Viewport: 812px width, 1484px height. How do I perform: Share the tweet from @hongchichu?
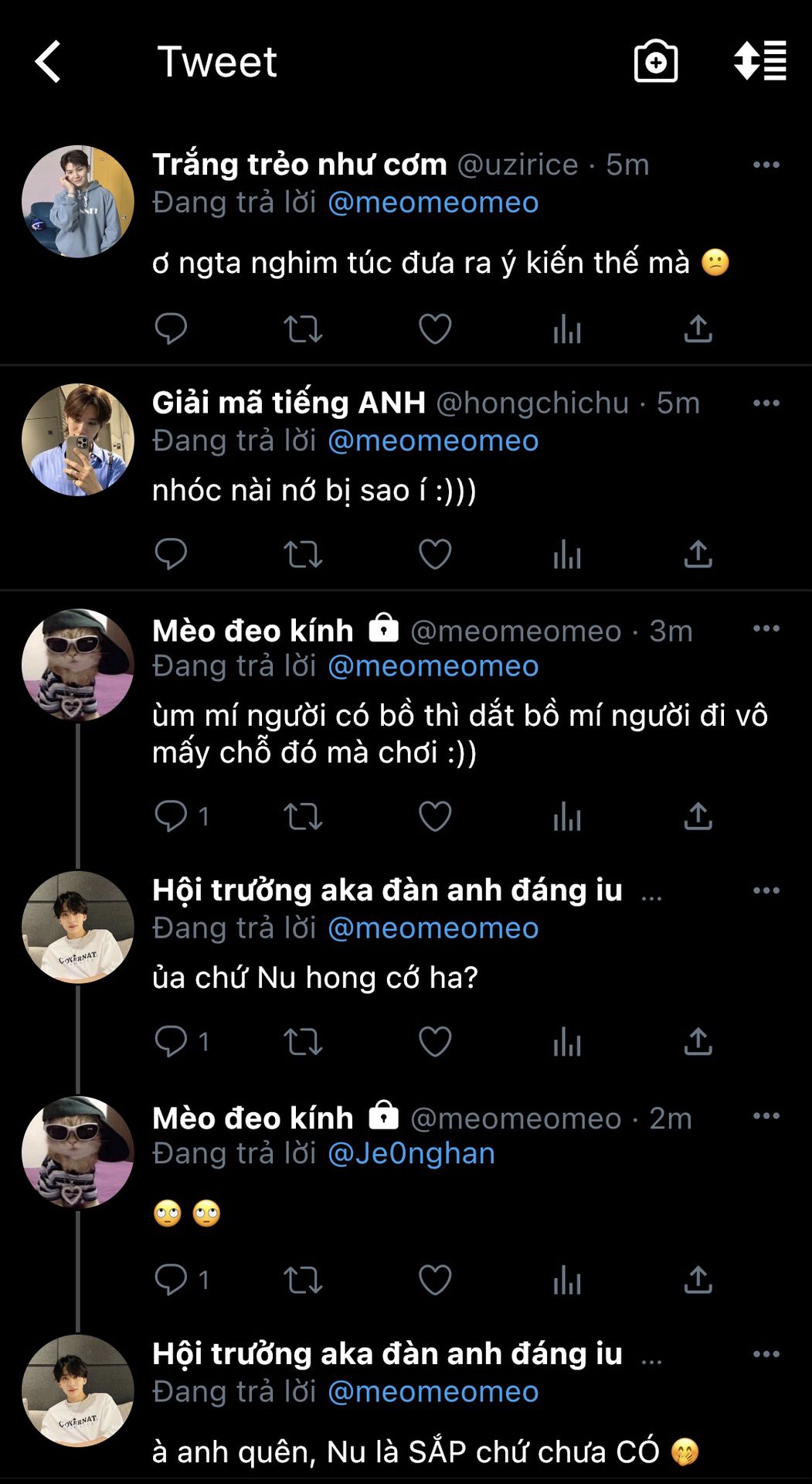click(x=698, y=554)
